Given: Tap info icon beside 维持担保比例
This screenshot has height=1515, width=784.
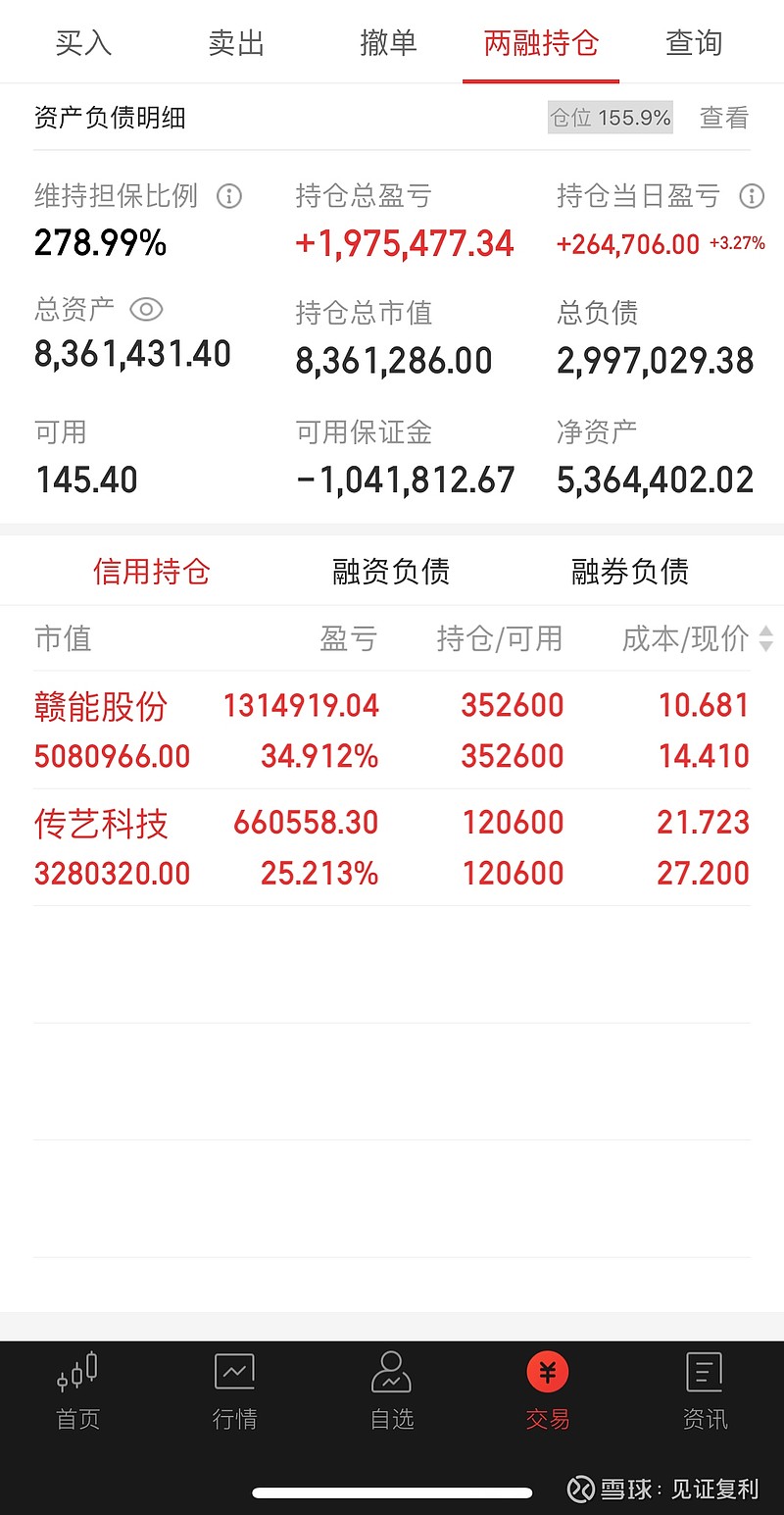Looking at the screenshot, I should (x=228, y=196).
